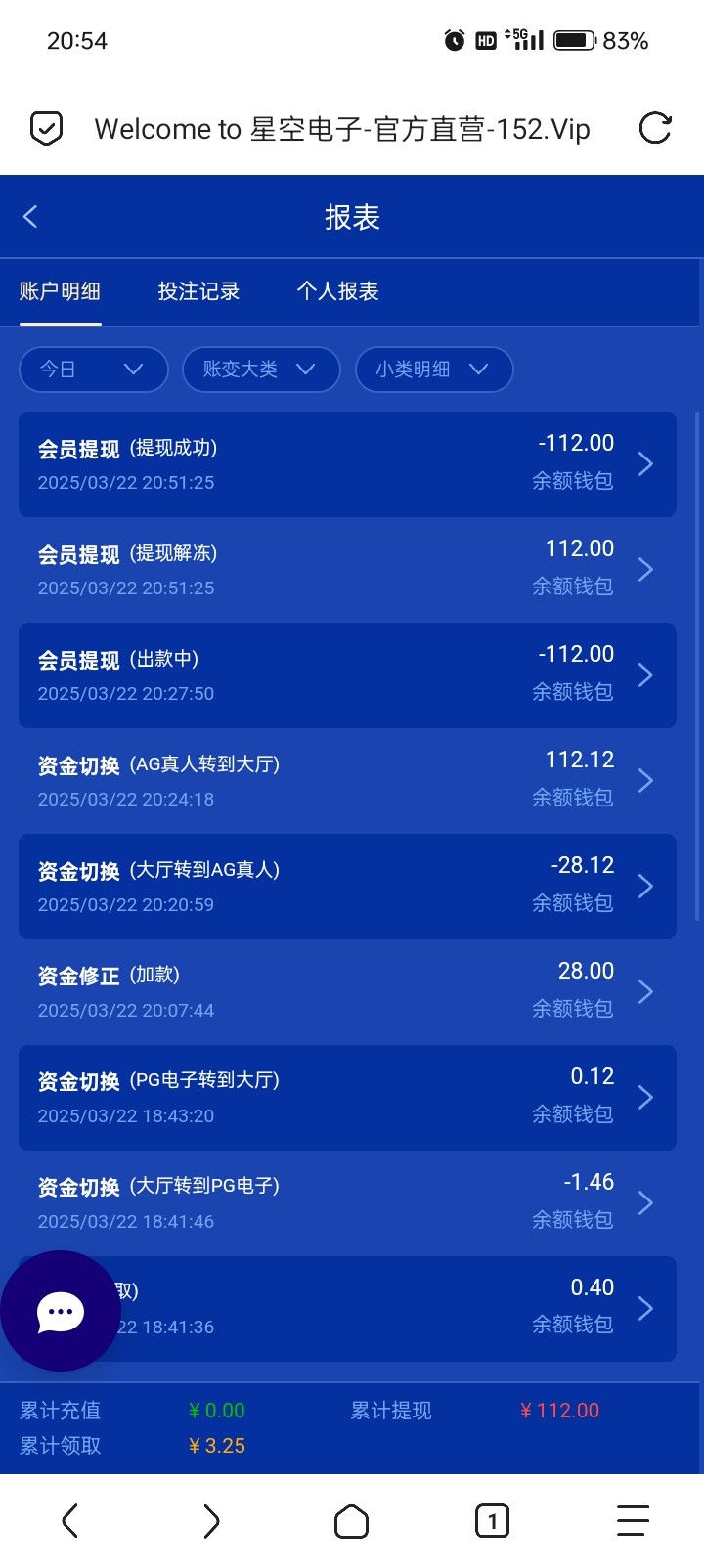Open the browser tabs switcher

tap(492, 1520)
